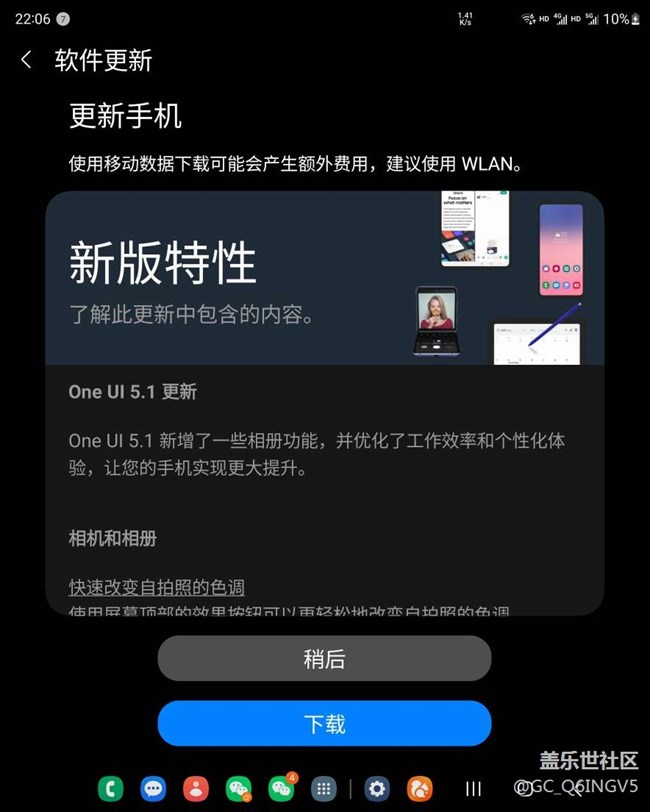Tap 下载 to download the update

(x=324, y=723)
